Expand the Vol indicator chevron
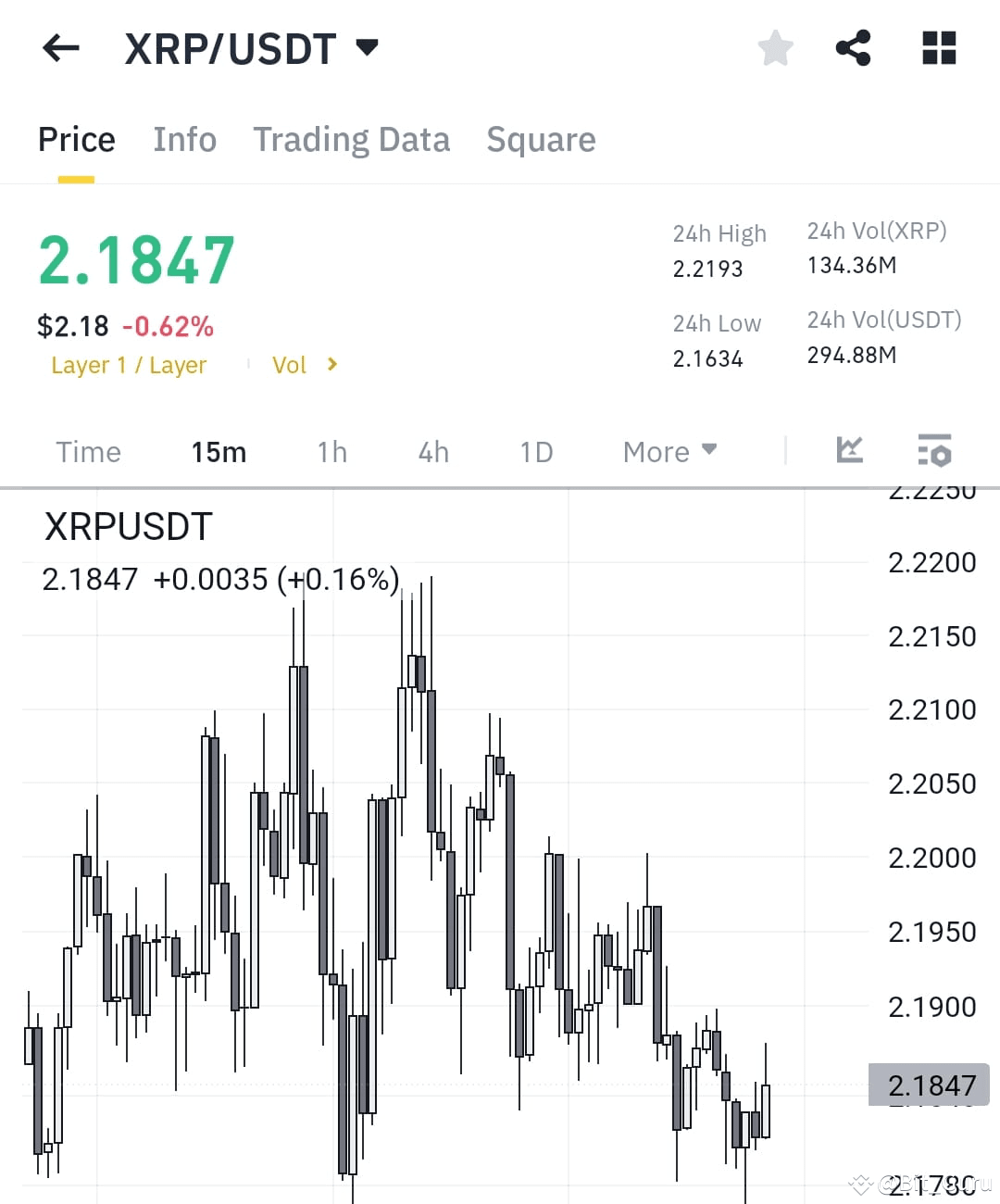The width and height of the screenshot is (1000, 1204). click(x=331, y=364)
